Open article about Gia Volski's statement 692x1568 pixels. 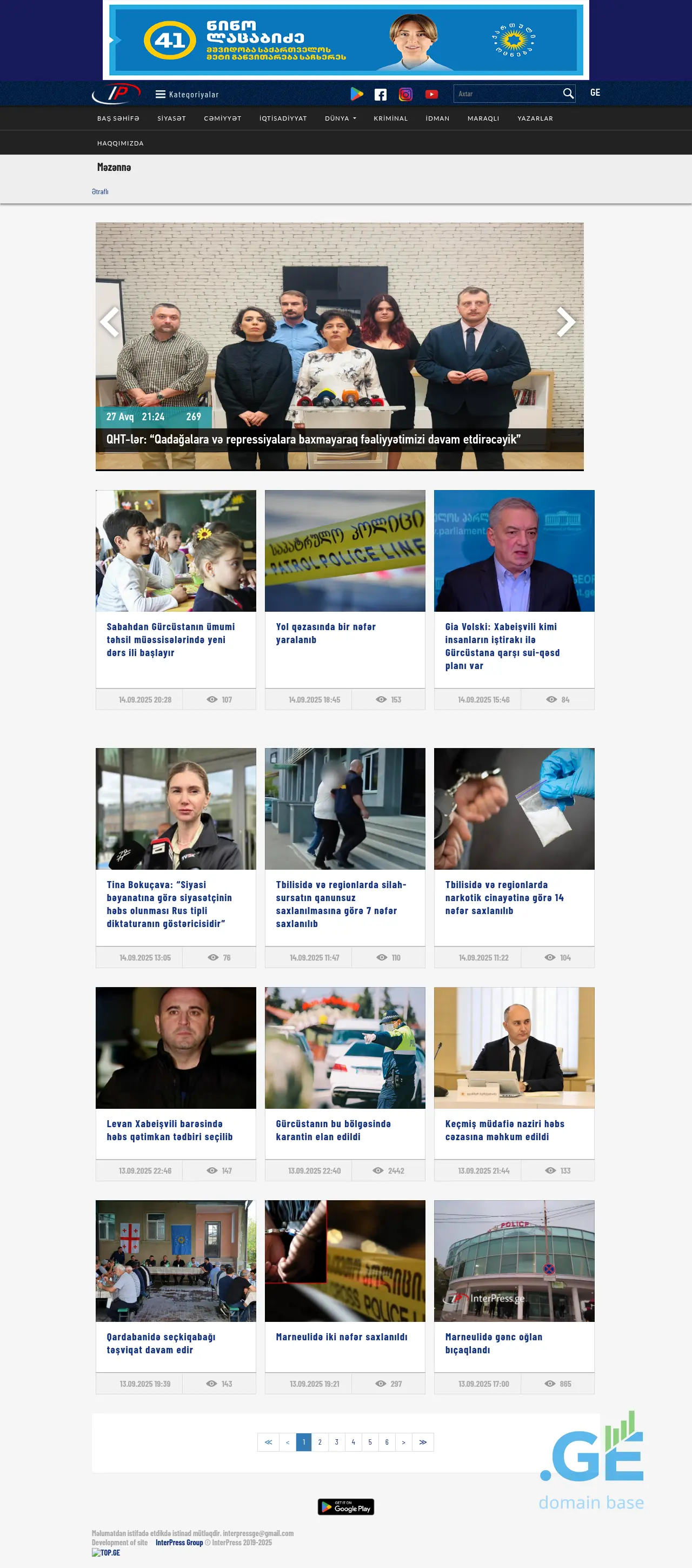click(502, 646)
